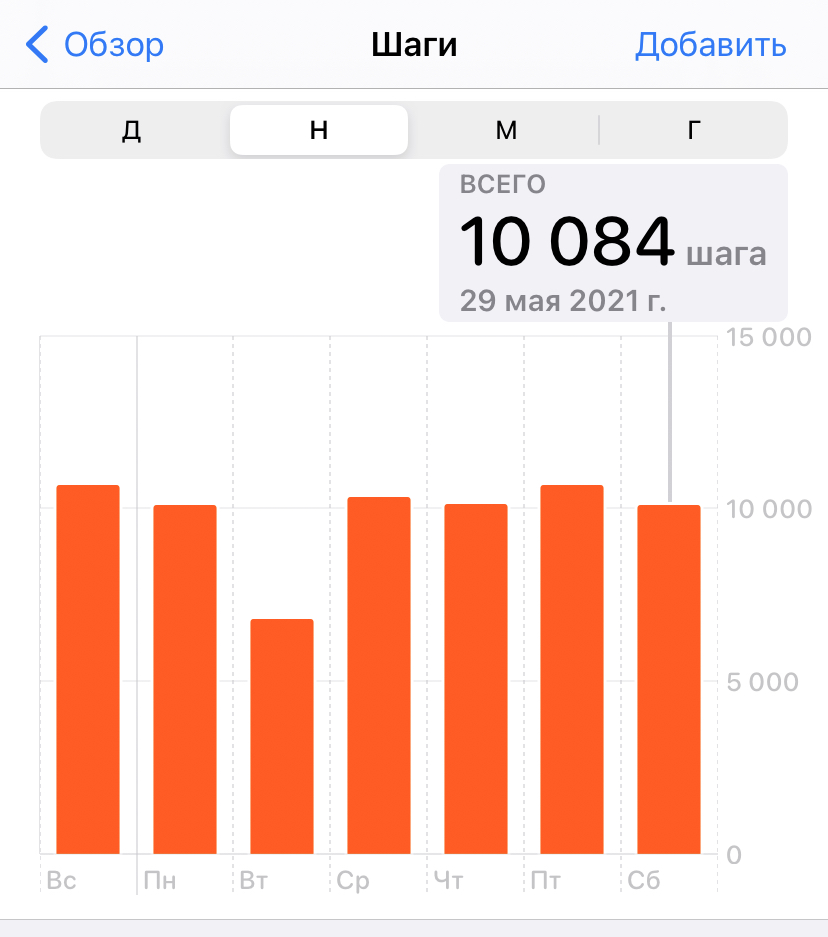The width and height of the screenshot is (828, 937).
Task: Select the Ср bar in chart
Action: coord(379,676)
